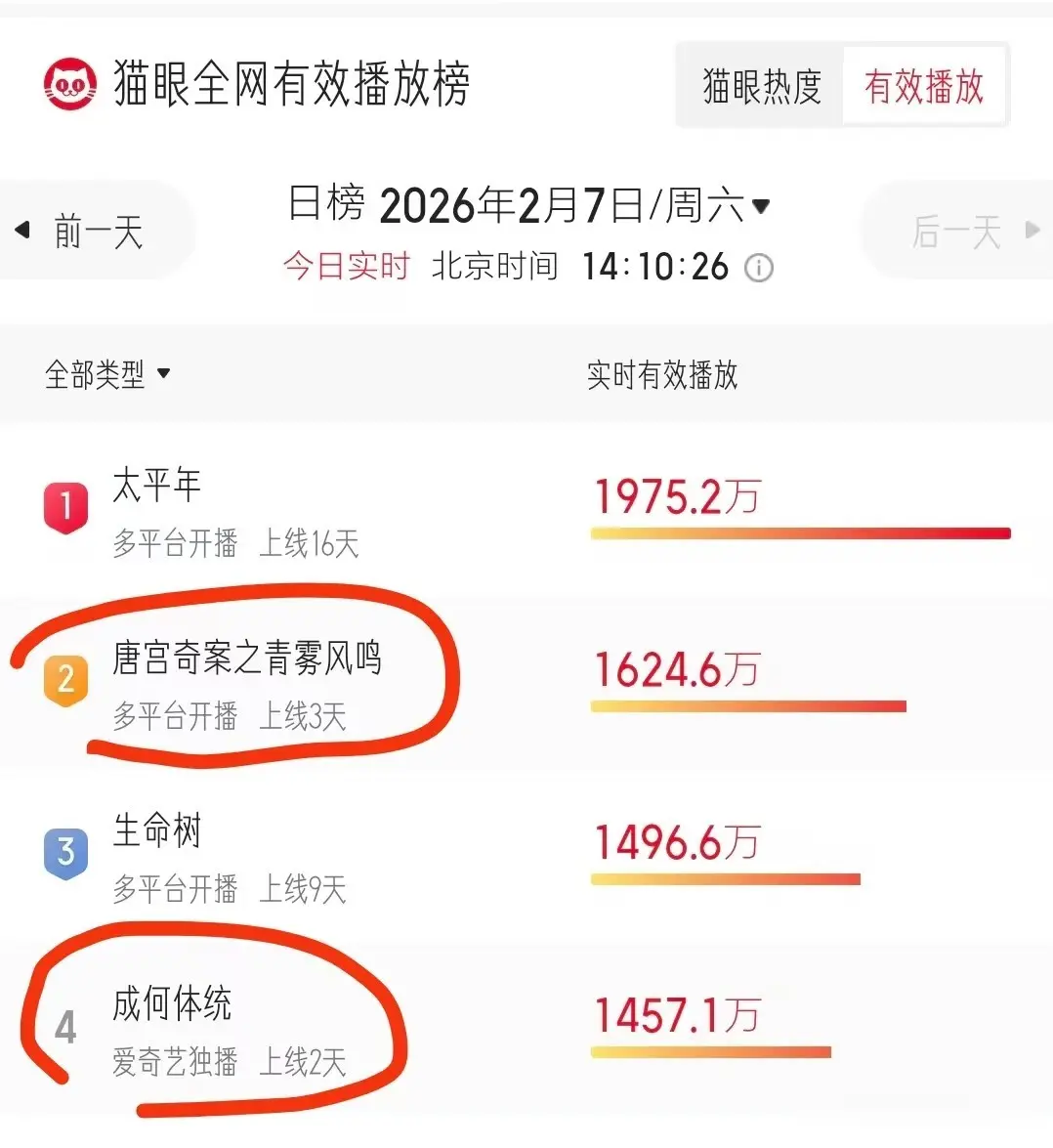Image resolution: width=1053 pixels, height=1148 pixels.
Task: Tap the info icon beside 北京时间
Action: pos(759,268)
